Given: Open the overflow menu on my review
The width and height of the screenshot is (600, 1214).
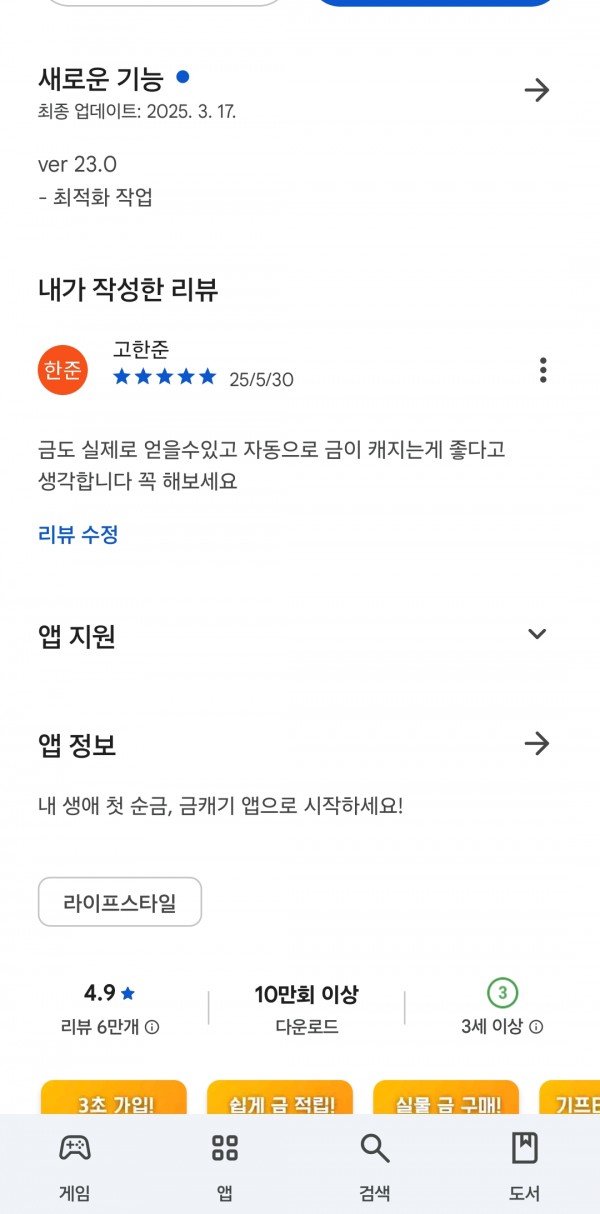Looking at the screenshot, I should pos(543,370).
